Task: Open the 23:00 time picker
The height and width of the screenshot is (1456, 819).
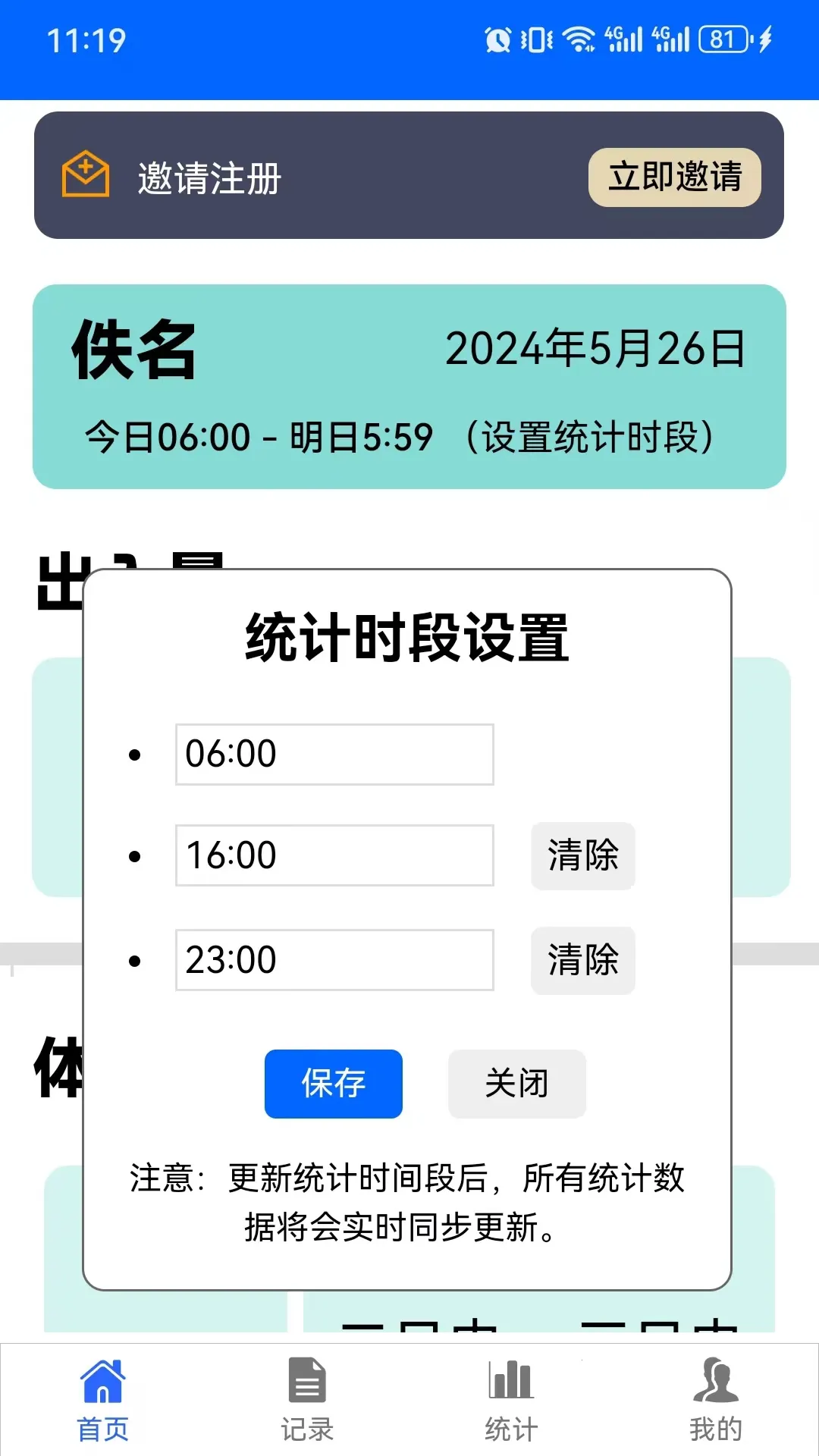Action: coord(334,961)
